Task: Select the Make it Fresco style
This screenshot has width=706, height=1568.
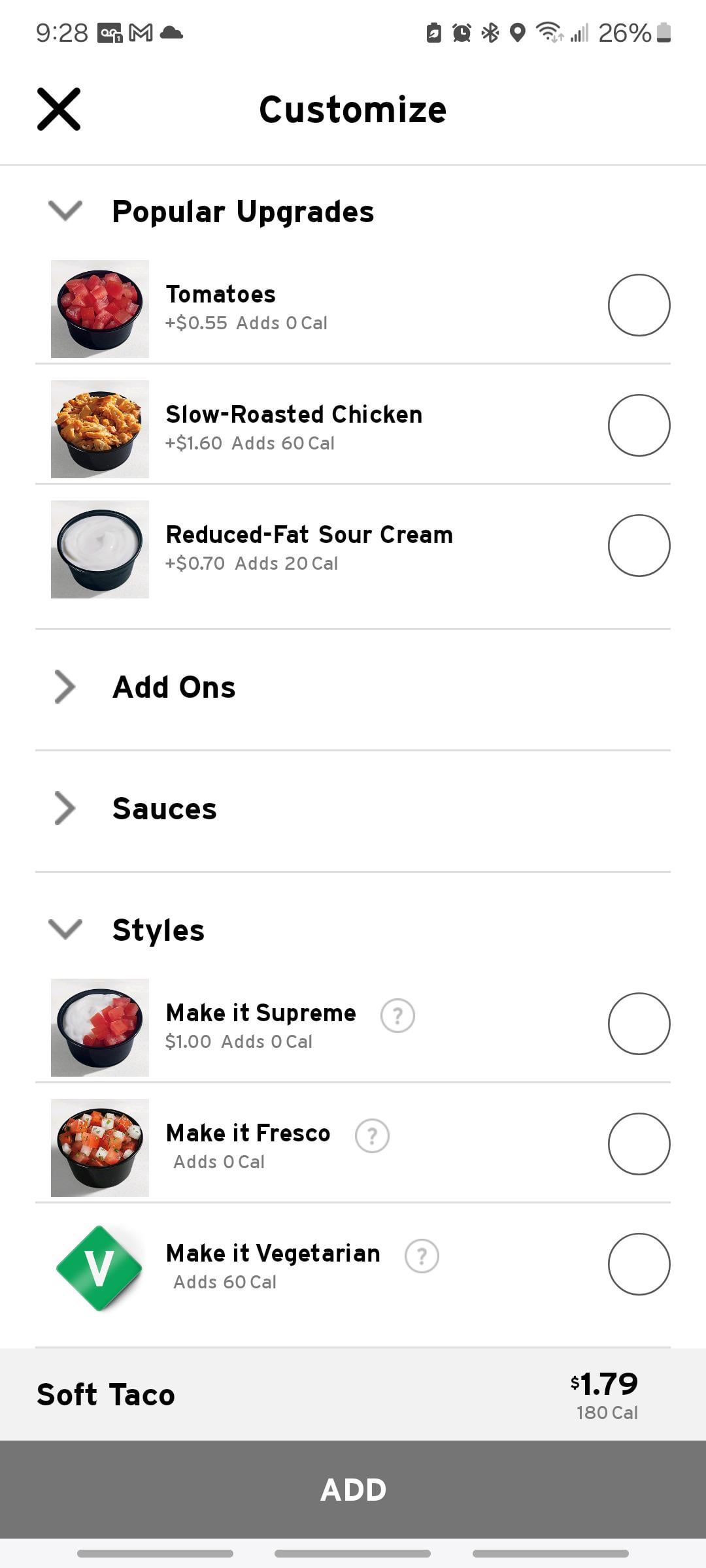Action: [x=639, y=1144]
